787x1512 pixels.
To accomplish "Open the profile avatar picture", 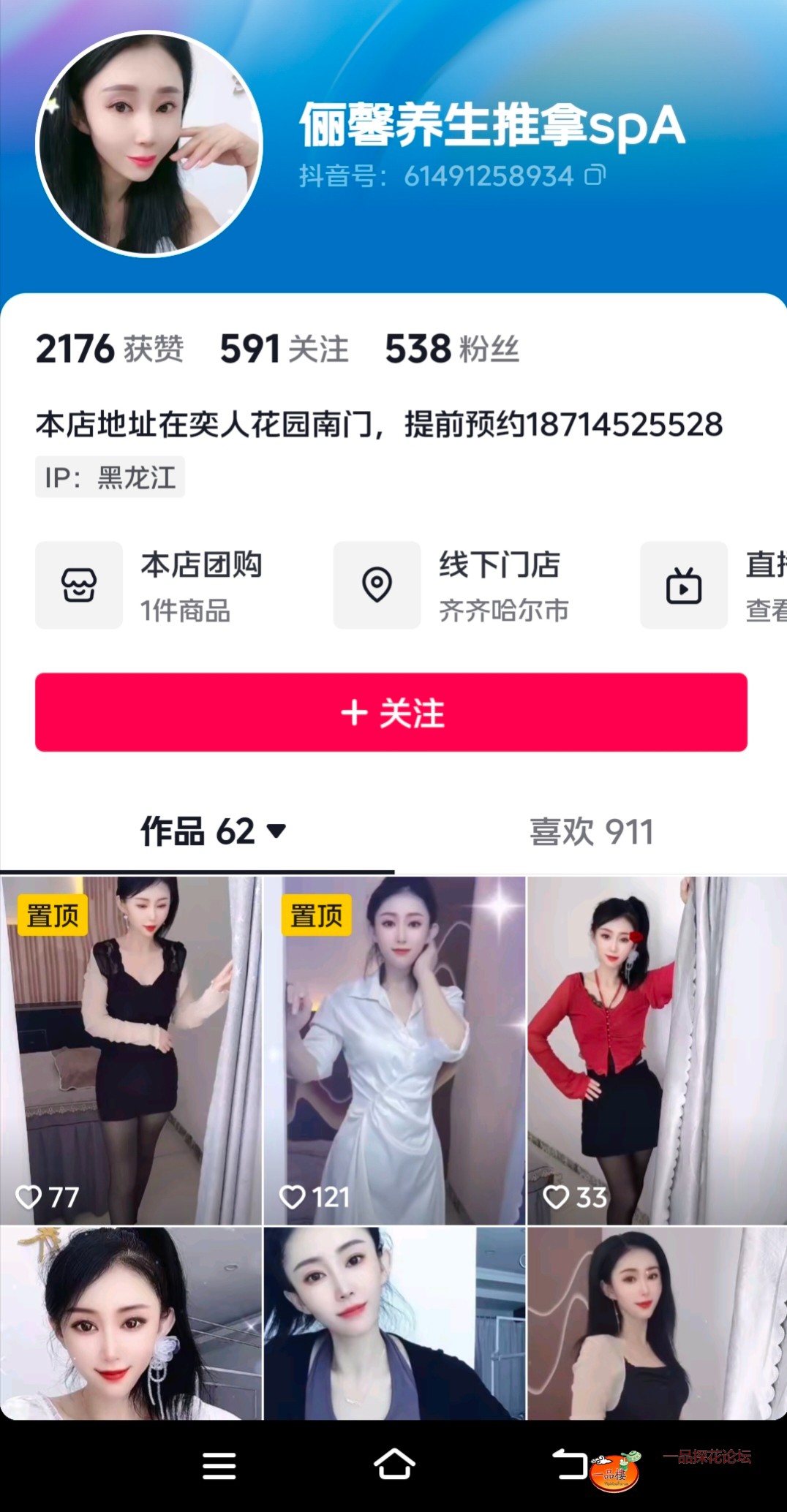I will pyautogui.click(x=149, y=144).
